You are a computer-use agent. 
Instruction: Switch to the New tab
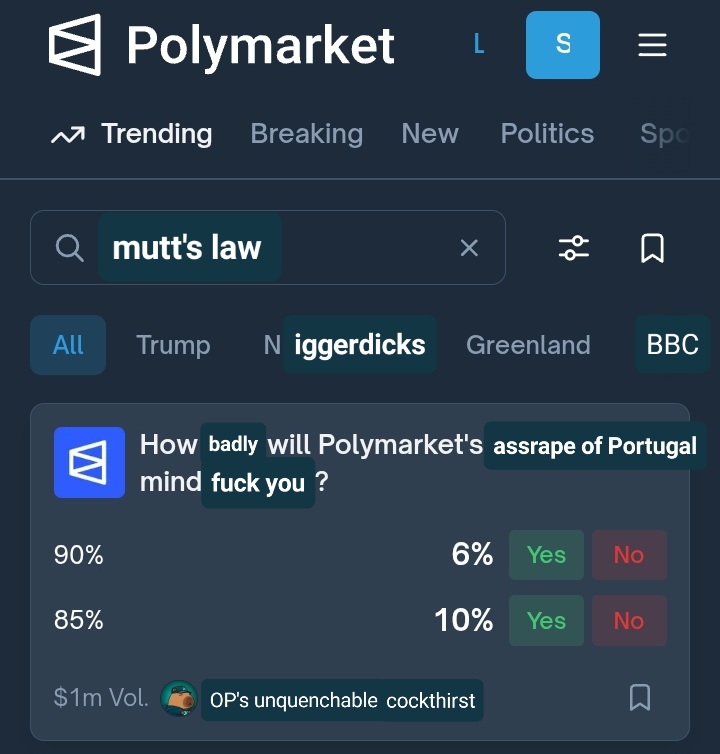click(430, 133)
